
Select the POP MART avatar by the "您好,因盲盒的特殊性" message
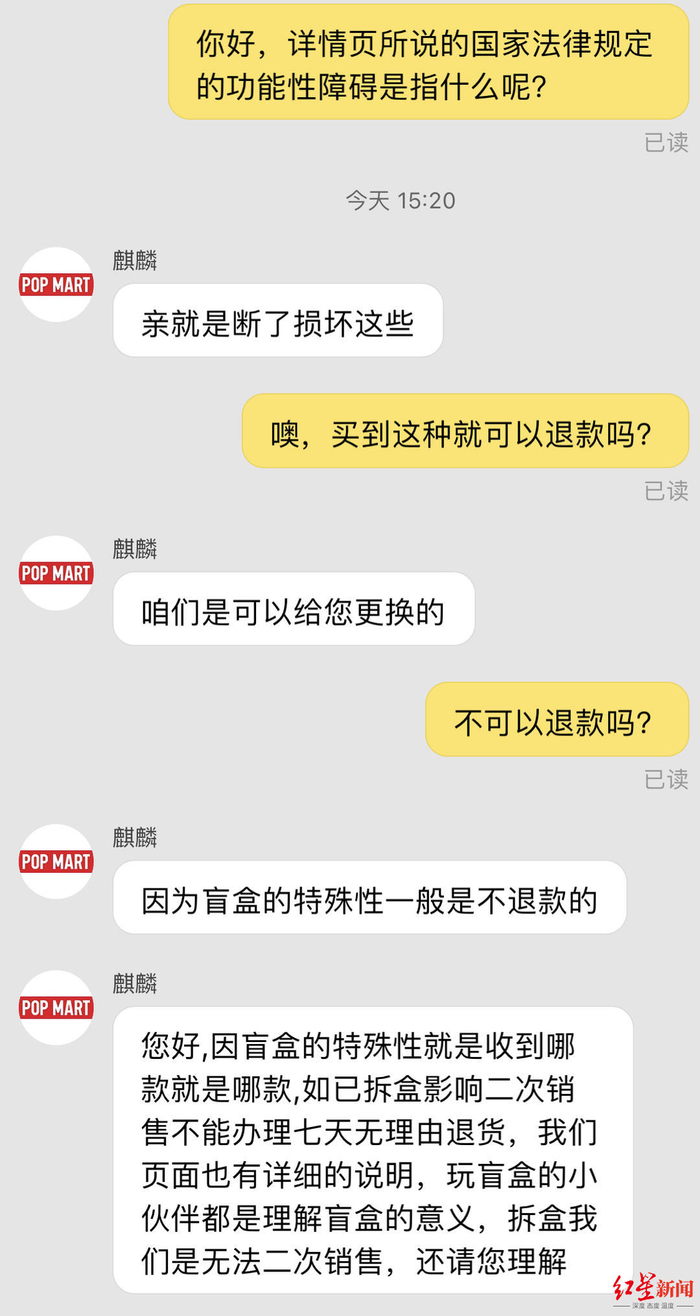click(56, 1007)
